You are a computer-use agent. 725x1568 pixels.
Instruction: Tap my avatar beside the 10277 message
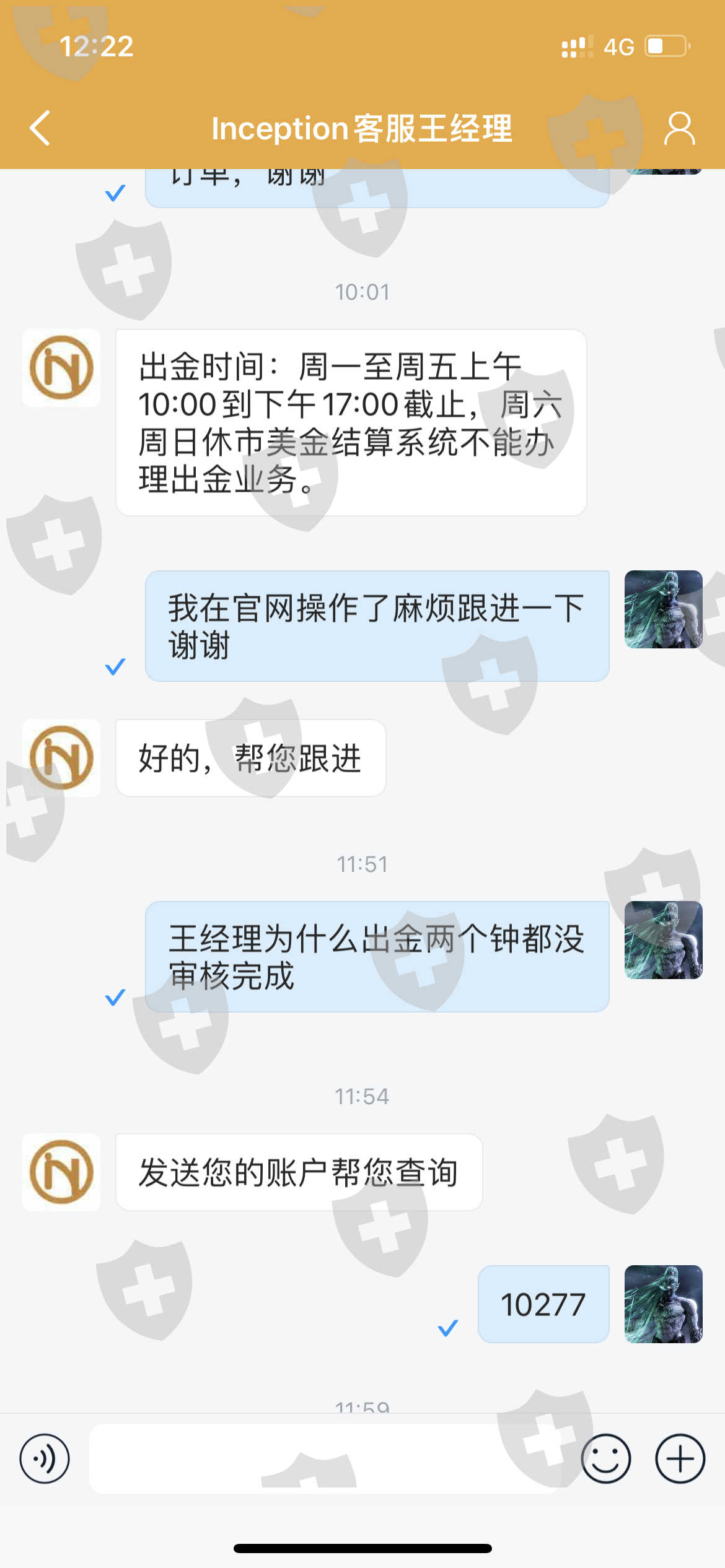coord(663,1304)
